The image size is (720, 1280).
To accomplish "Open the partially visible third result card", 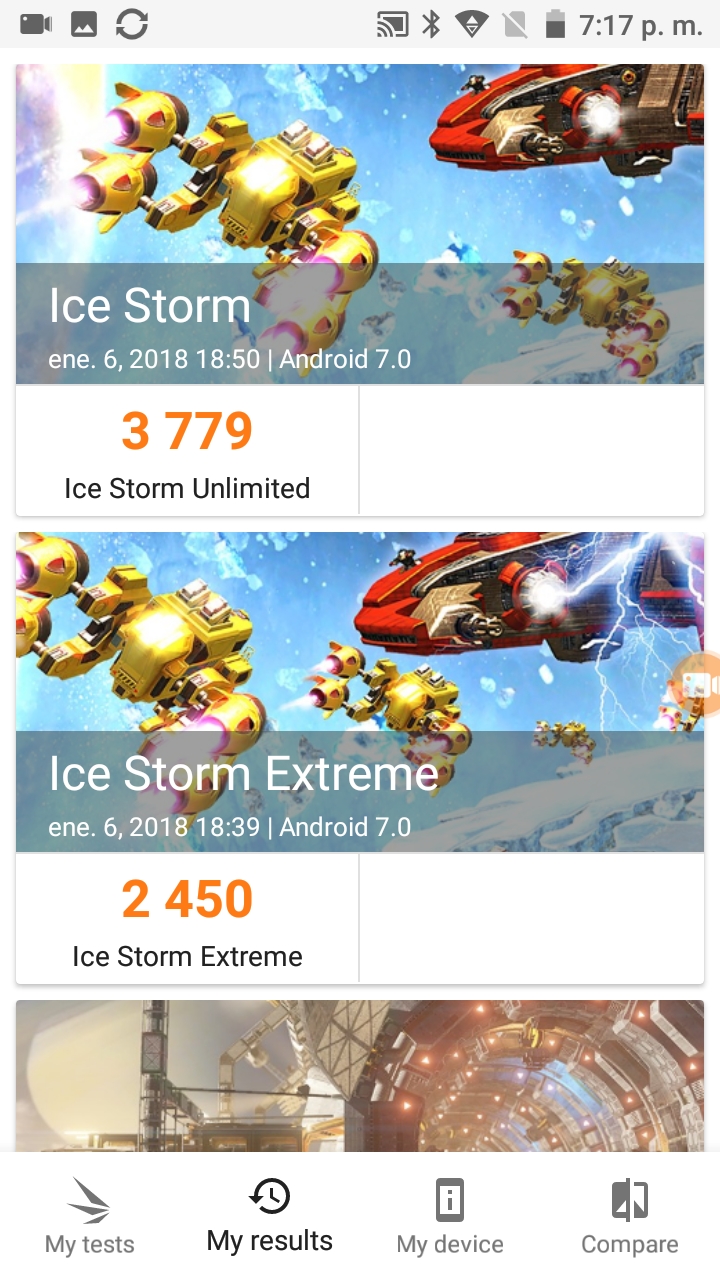I will [360, 1075].
